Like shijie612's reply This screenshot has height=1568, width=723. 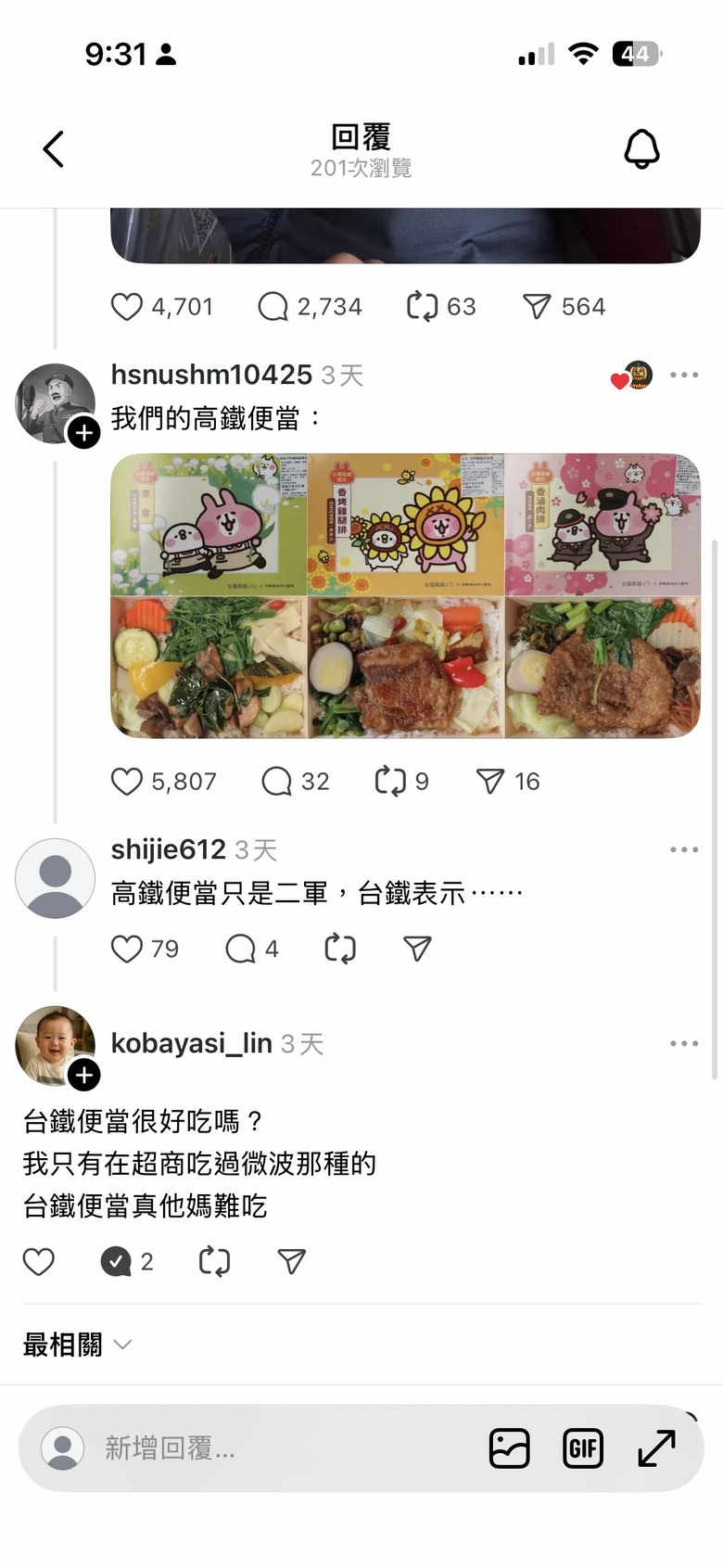click(x=127, y=949)
